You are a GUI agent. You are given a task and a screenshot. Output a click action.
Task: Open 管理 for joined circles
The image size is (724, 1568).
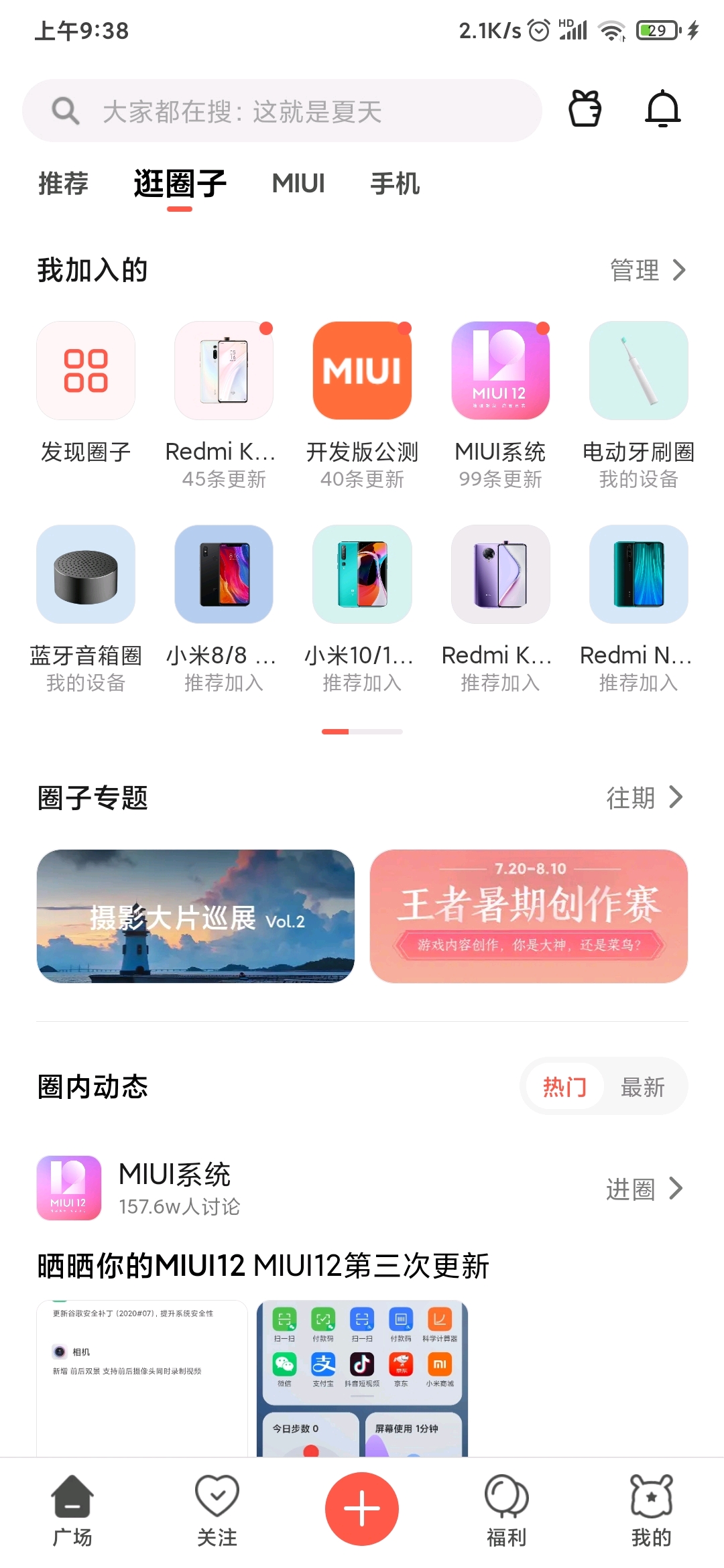(647, 270)
